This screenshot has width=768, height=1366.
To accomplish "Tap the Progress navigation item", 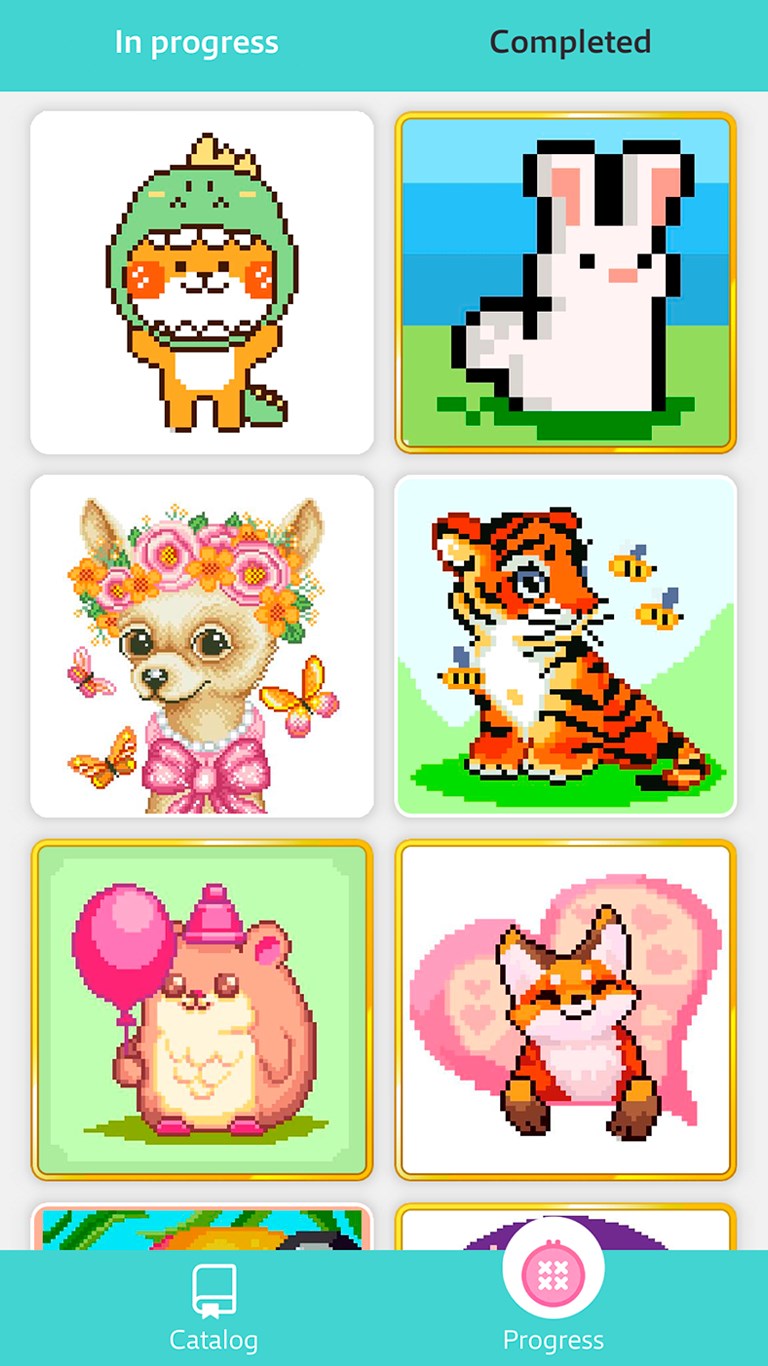I will [x=553, y=1289].
